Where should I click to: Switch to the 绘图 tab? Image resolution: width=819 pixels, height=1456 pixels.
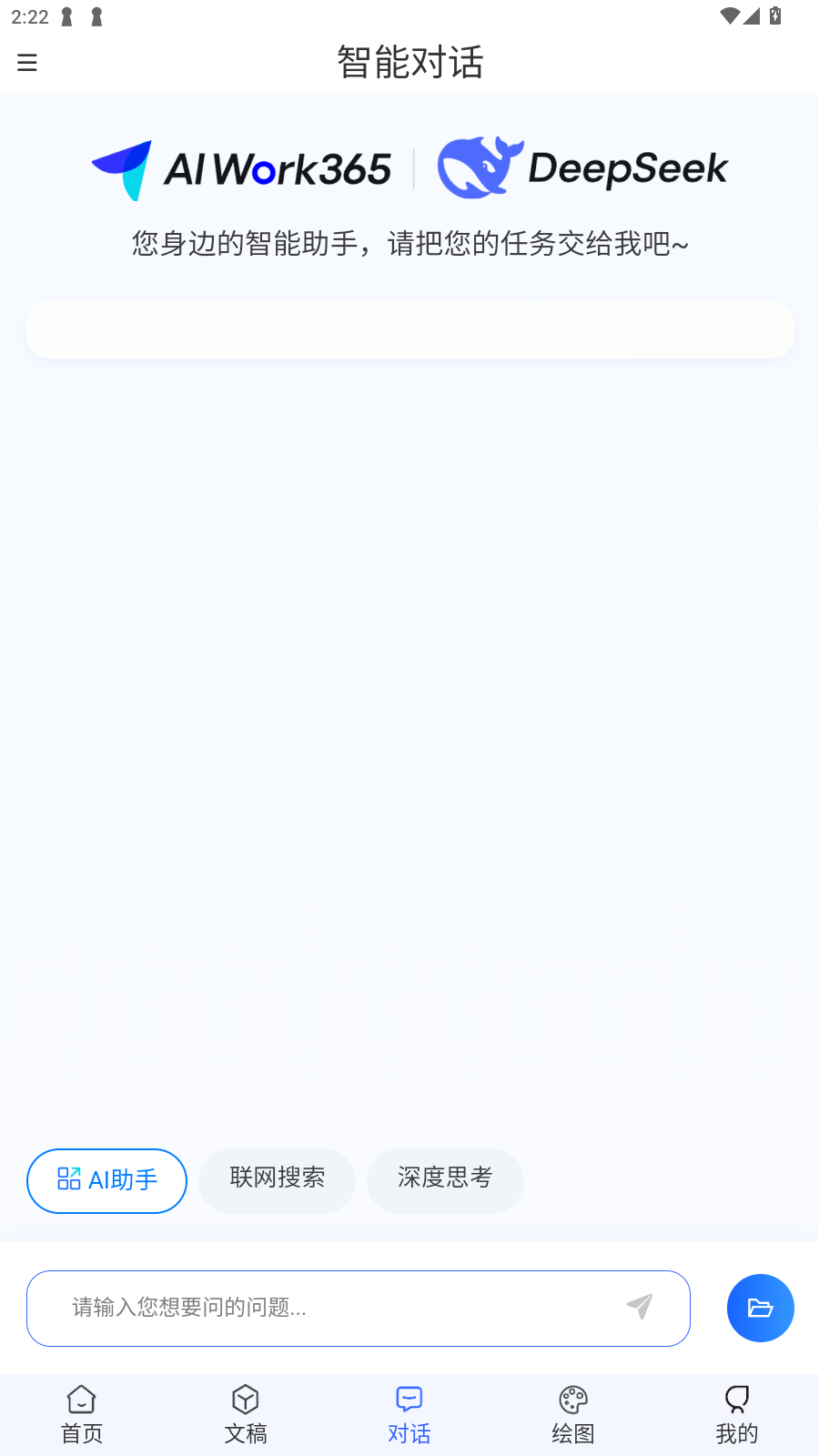(x=572, y=1414)
